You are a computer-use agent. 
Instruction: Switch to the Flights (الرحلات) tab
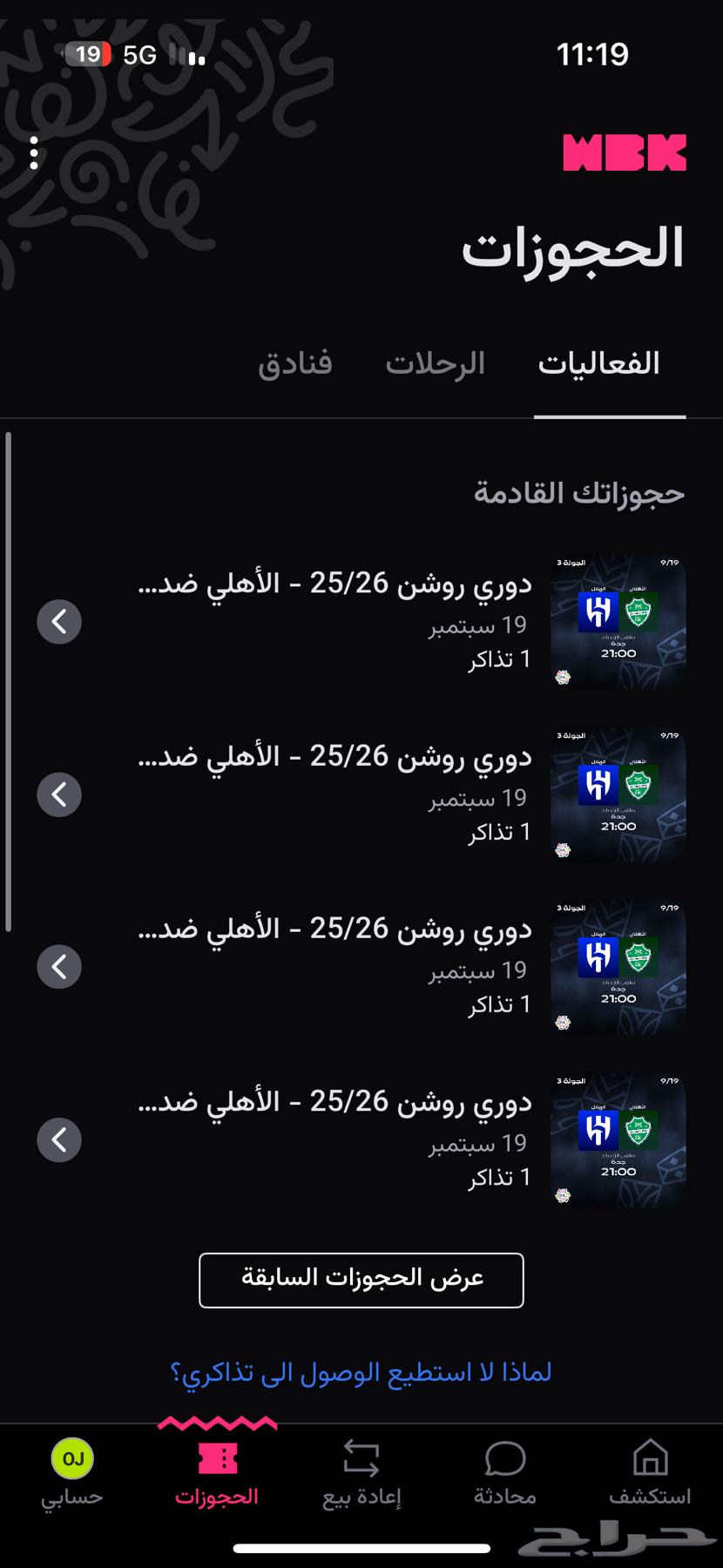435,363
